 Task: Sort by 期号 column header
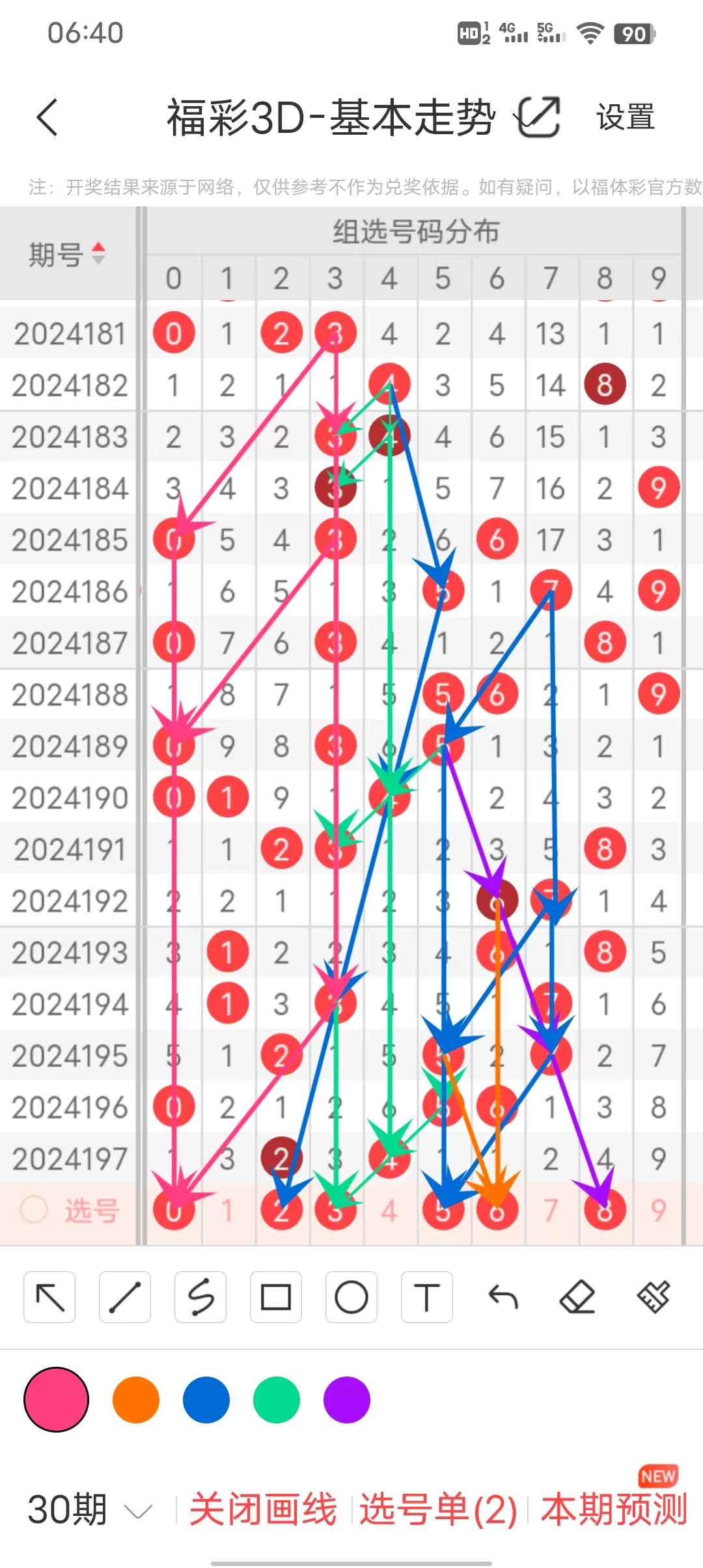click(66, 254)
